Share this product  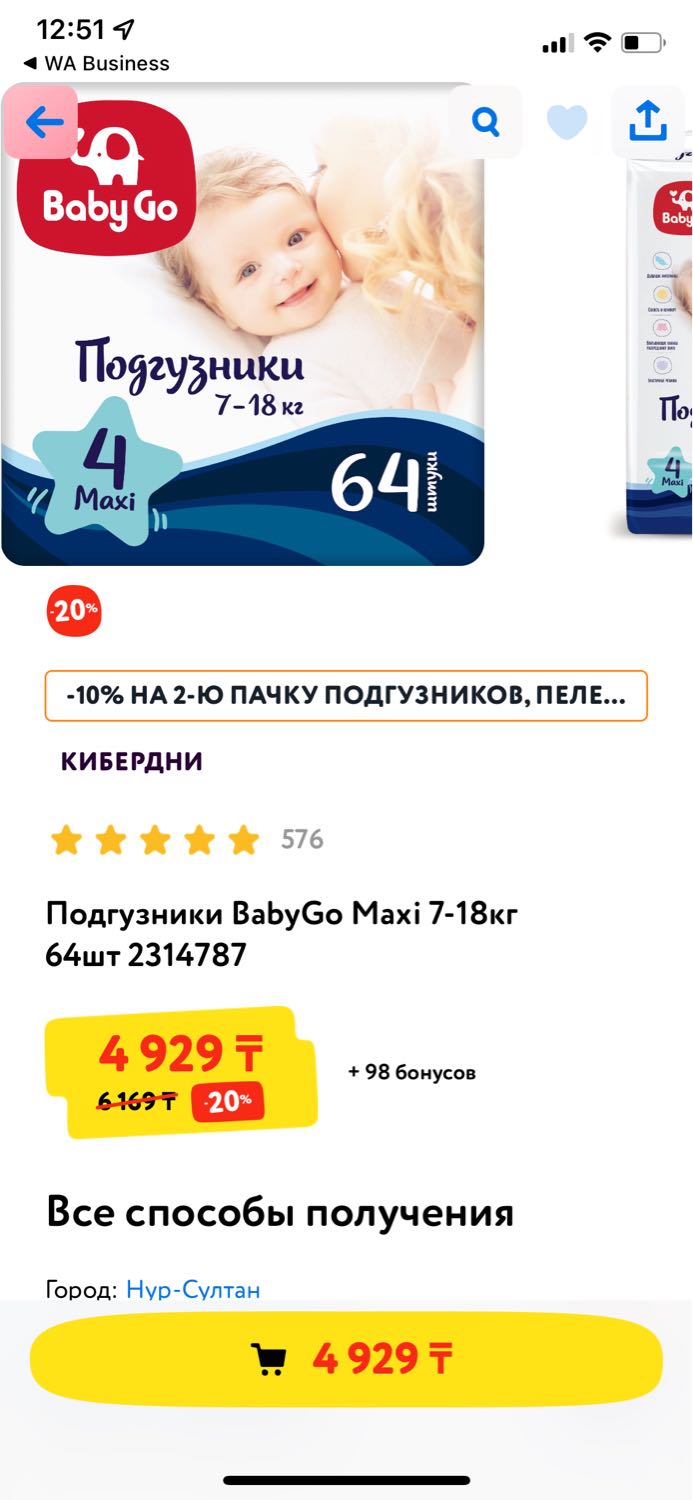[x=648, y=122]
